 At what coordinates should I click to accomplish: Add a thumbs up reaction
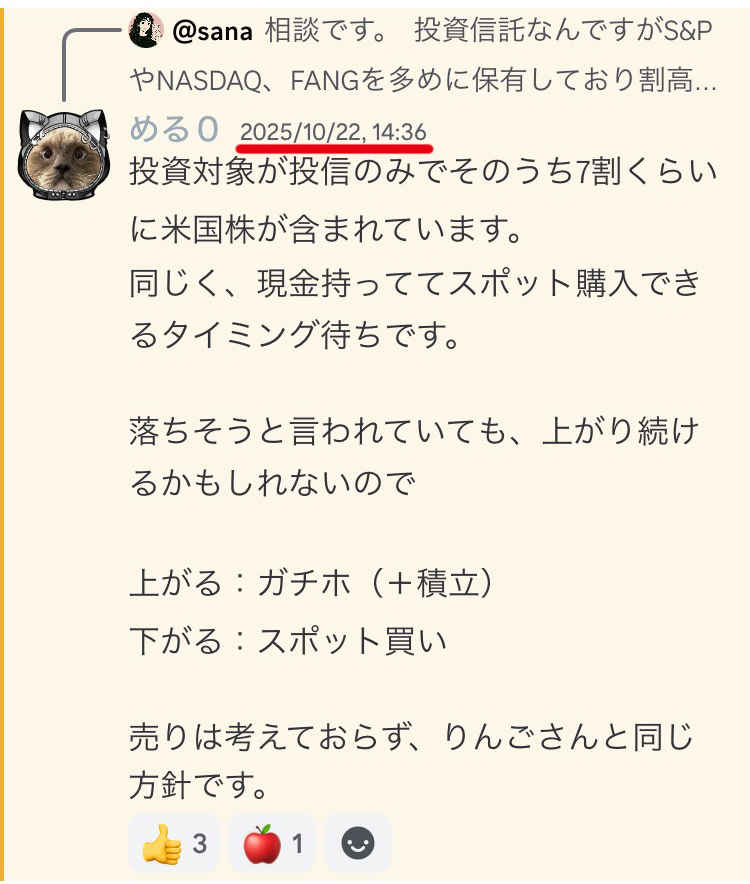coord(174,844)
